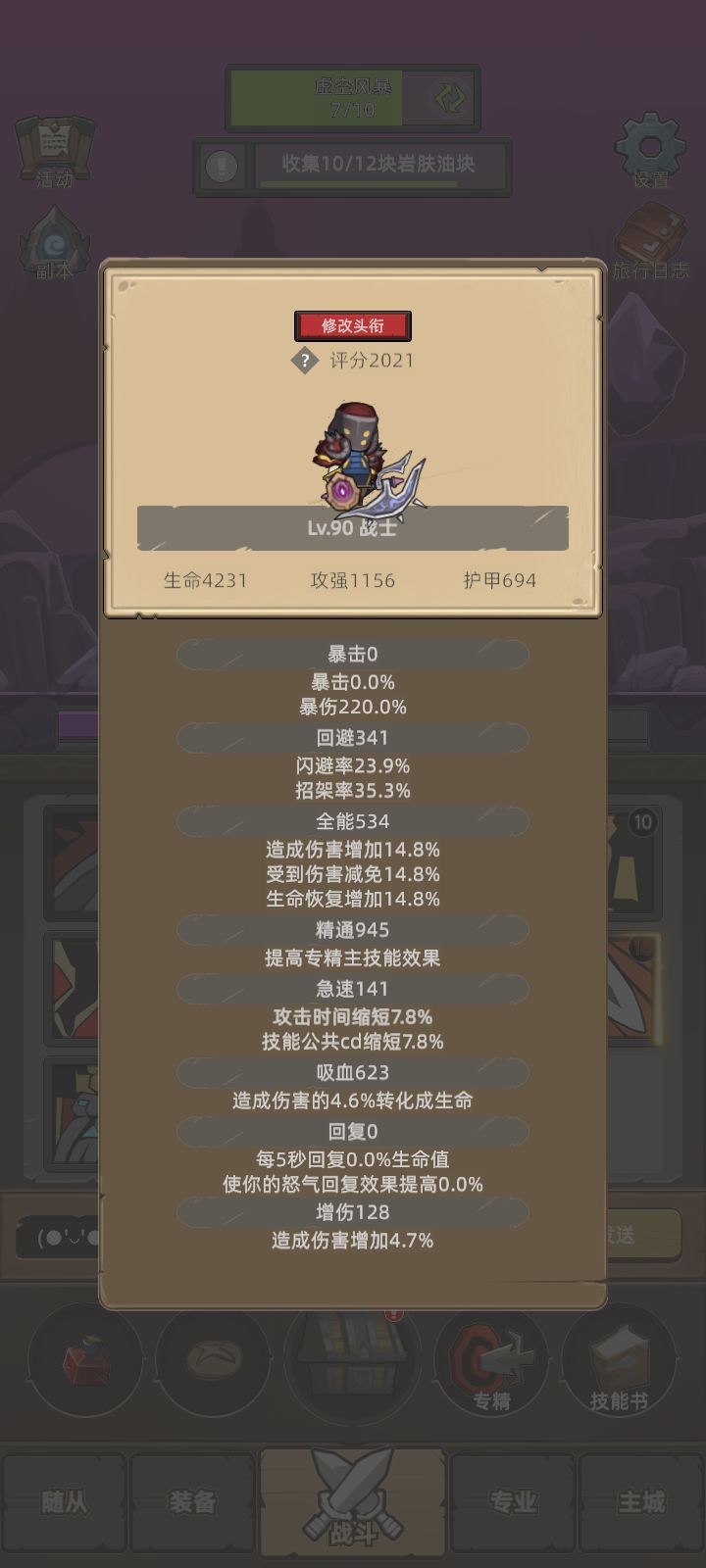The width and height of the screenshot is (706, 1568).
Task: Enter the 副本 dungeon portal
Action: click(x=57, y=243)
